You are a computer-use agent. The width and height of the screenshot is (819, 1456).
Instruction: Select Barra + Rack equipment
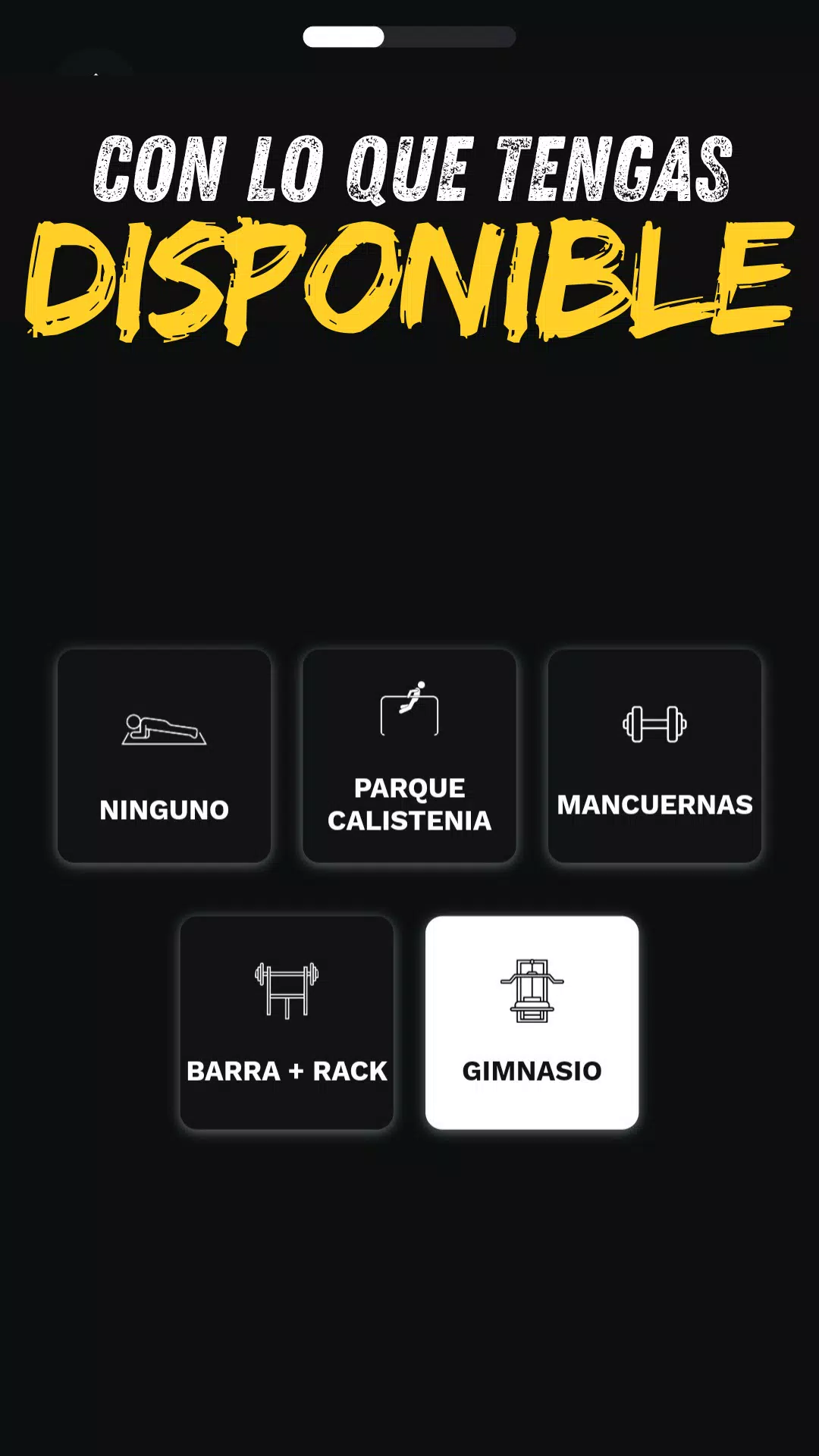pyautogui.click(x=287, y=1023)
